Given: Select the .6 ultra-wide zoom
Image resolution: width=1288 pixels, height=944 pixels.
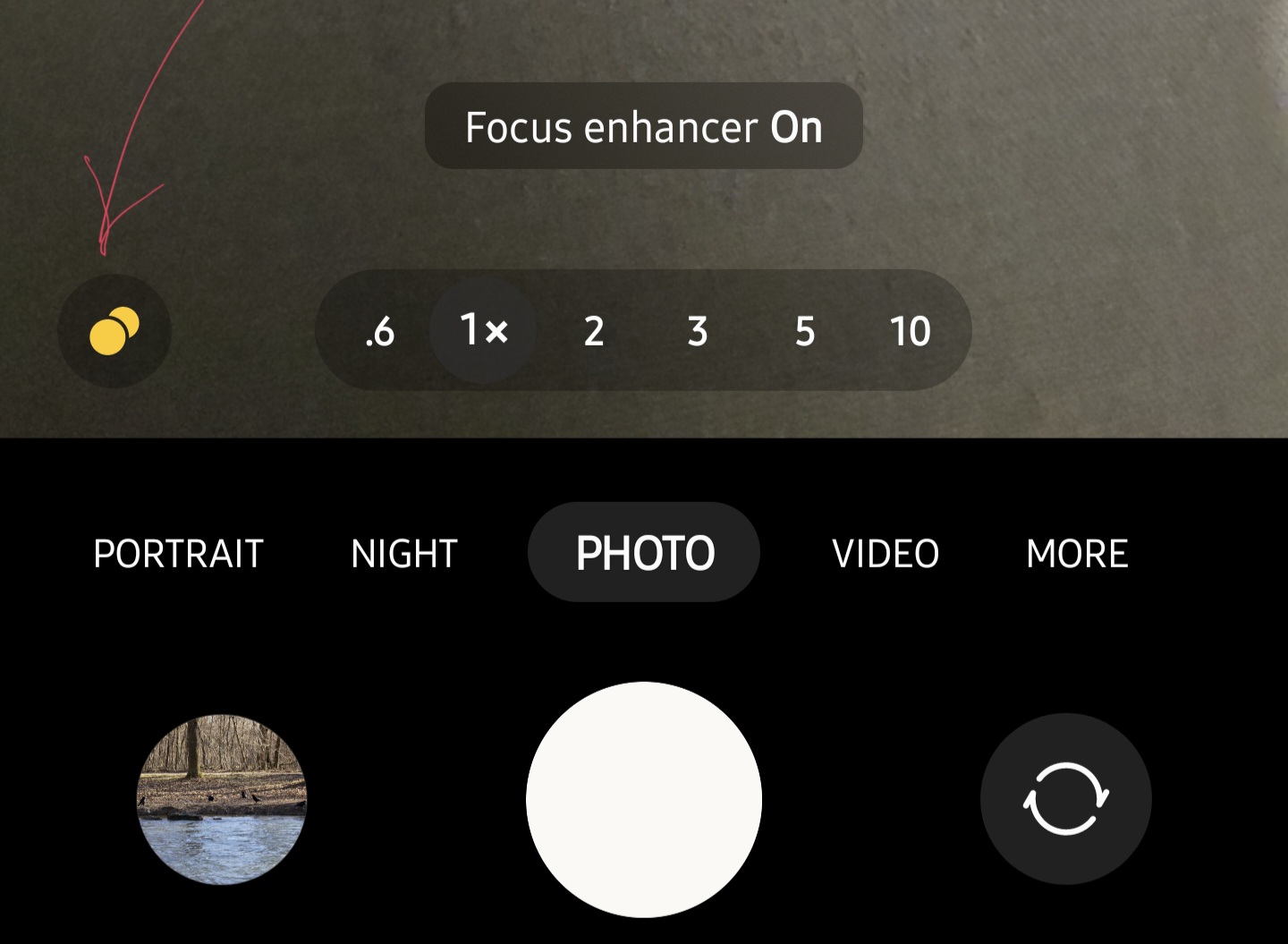Looking at the screenshot, I should (x=380, y=331).
